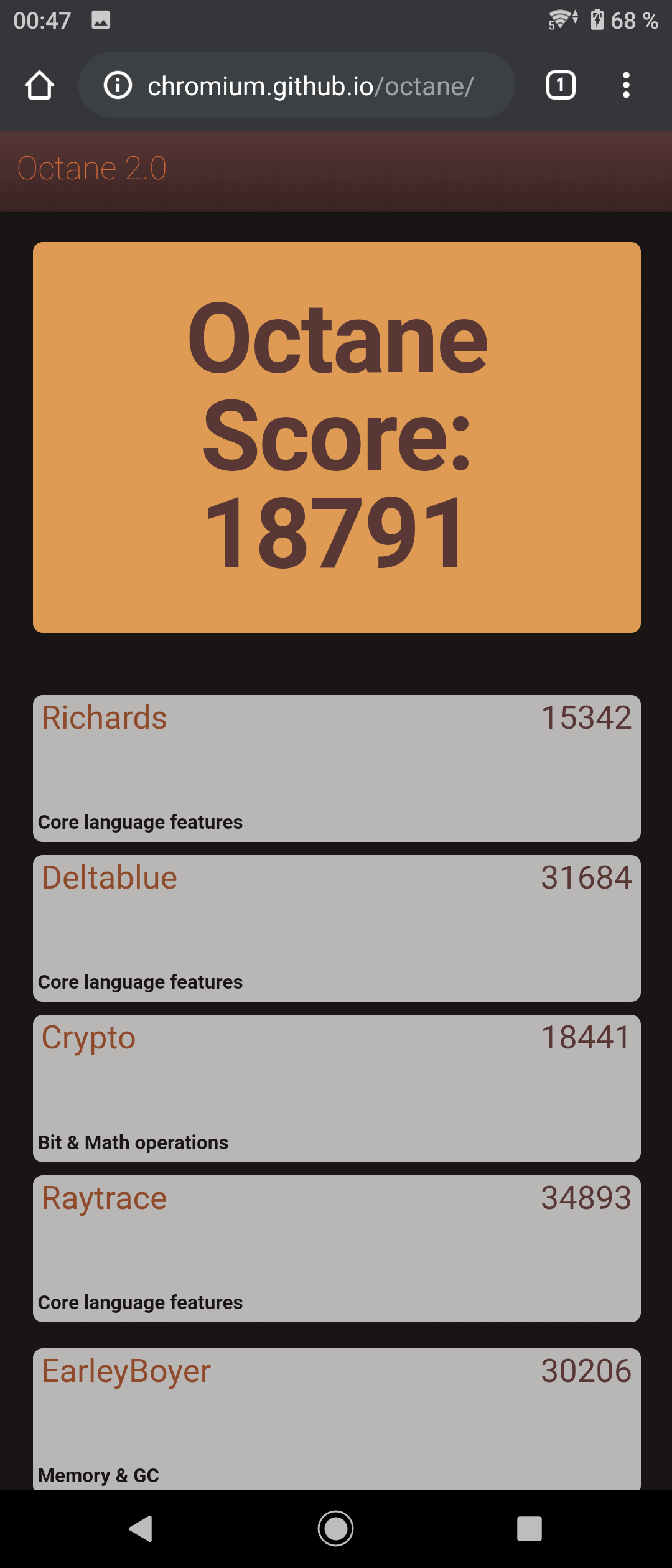
Task: View the site information icon
Action: (x=118, y=85)
